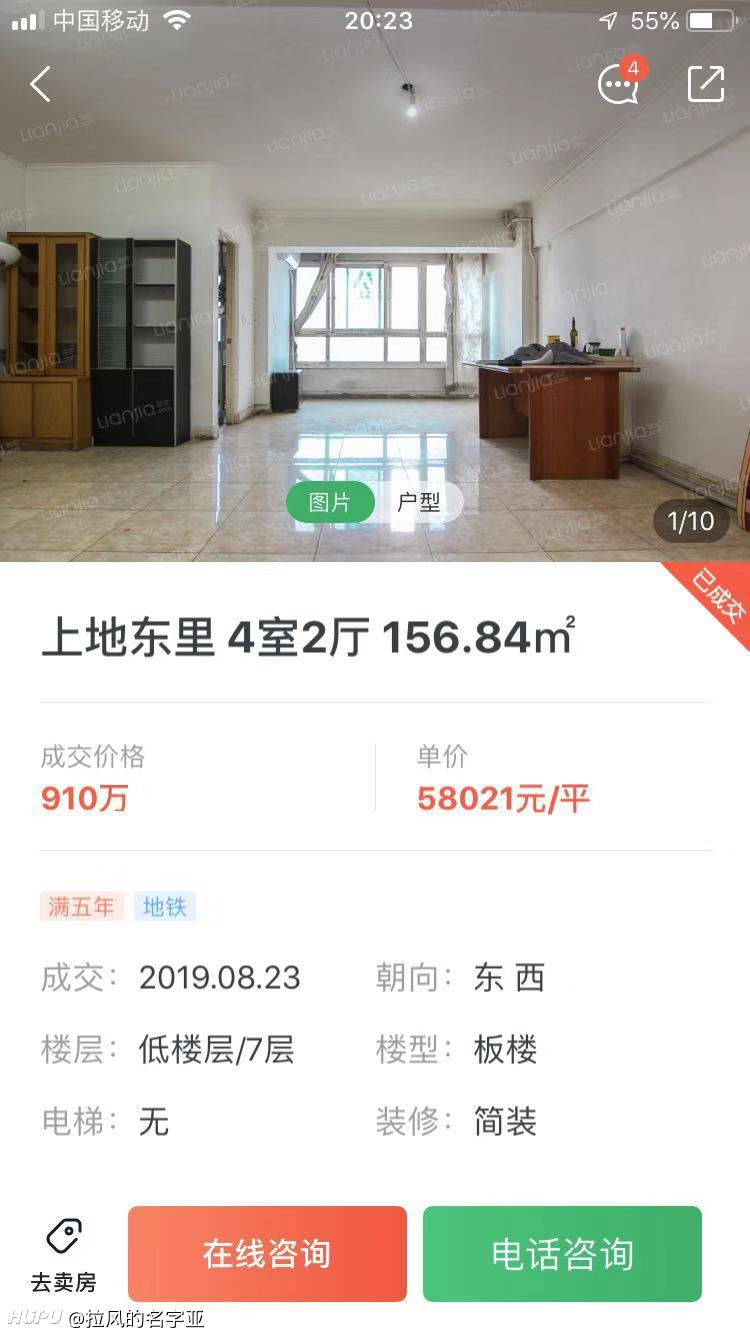
Task: Tap 去卖房 to sell a home
Action: pyautogui.click(x=64, y=1255)
